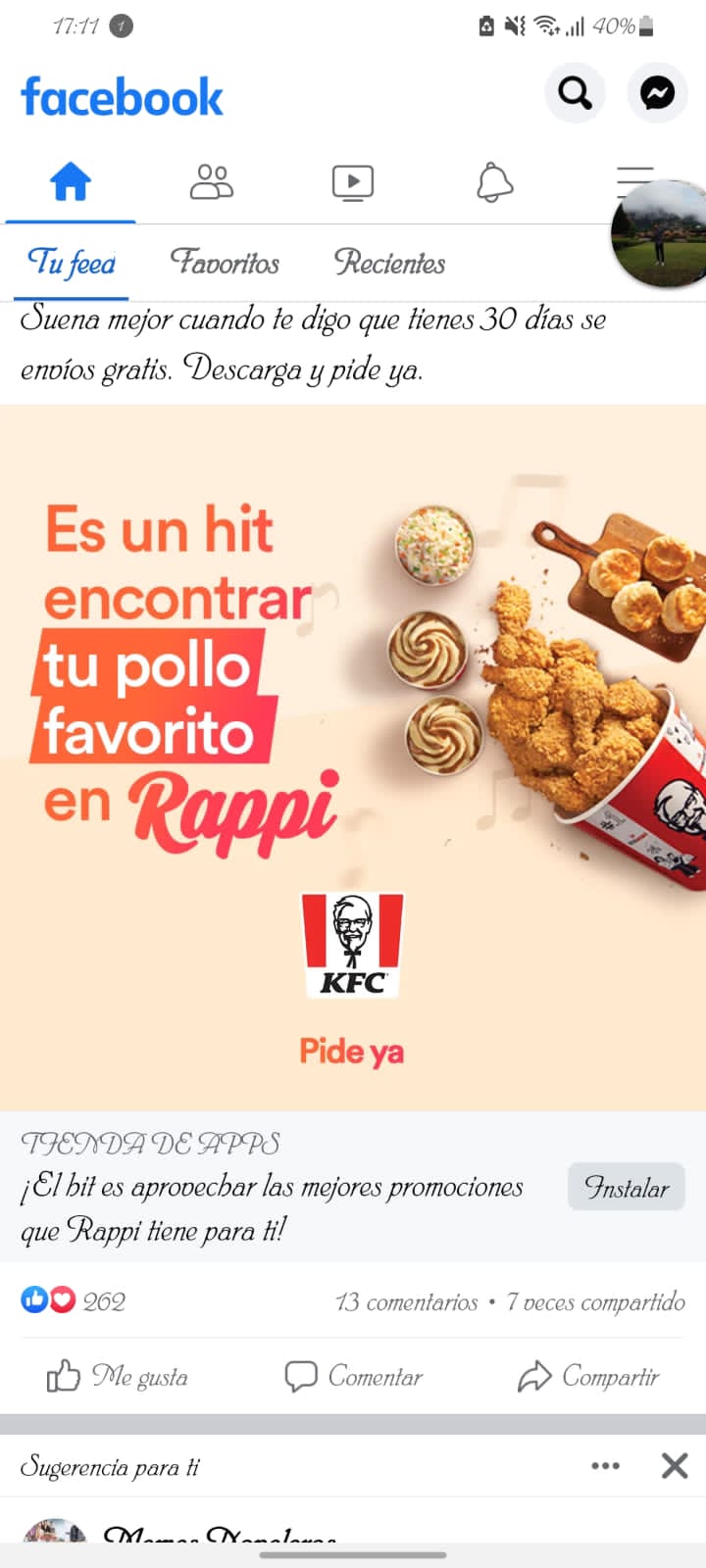This screenshot has width=706, height=1568.
Task: Switch to Favoritos feed
Action: click(x=225, y=263)
